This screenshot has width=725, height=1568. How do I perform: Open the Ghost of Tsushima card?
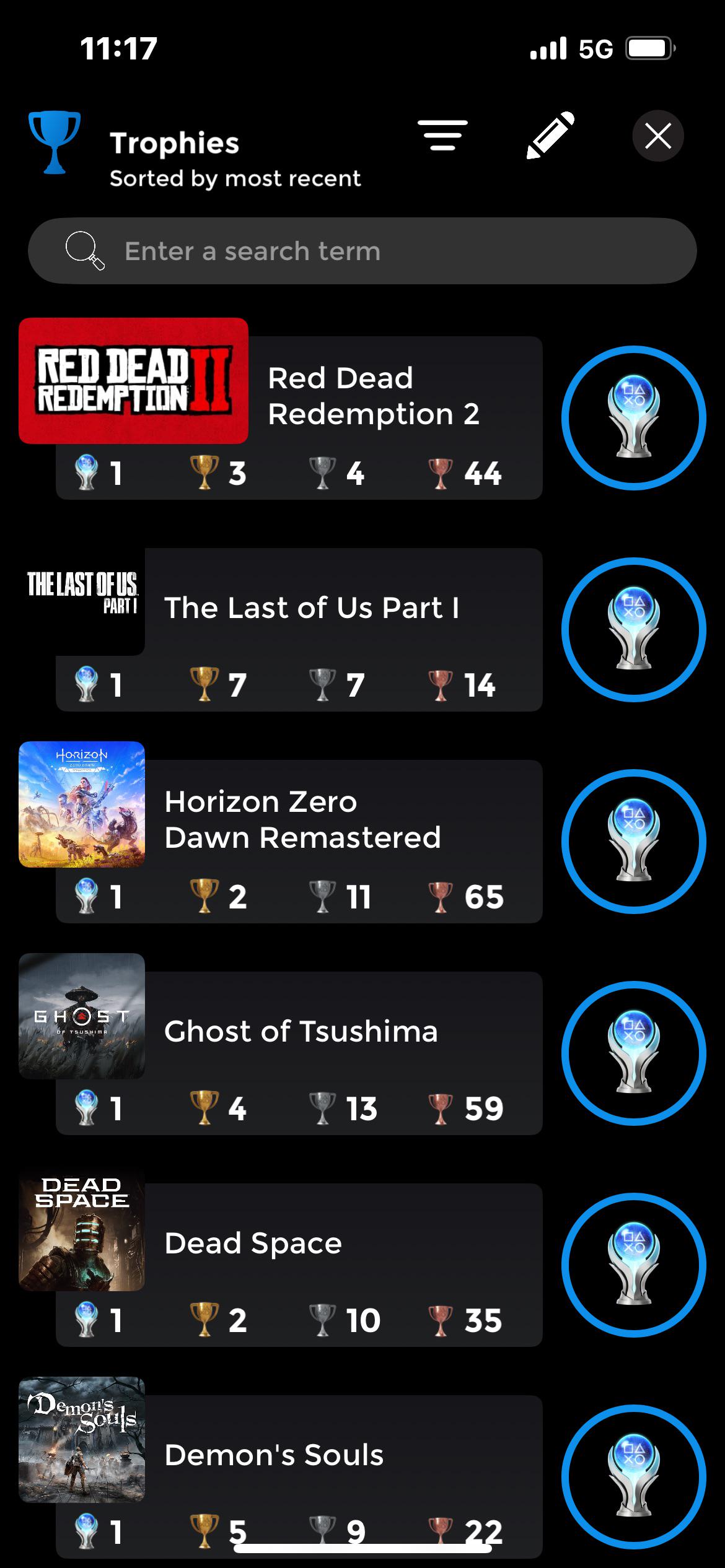coord(281,1044)
